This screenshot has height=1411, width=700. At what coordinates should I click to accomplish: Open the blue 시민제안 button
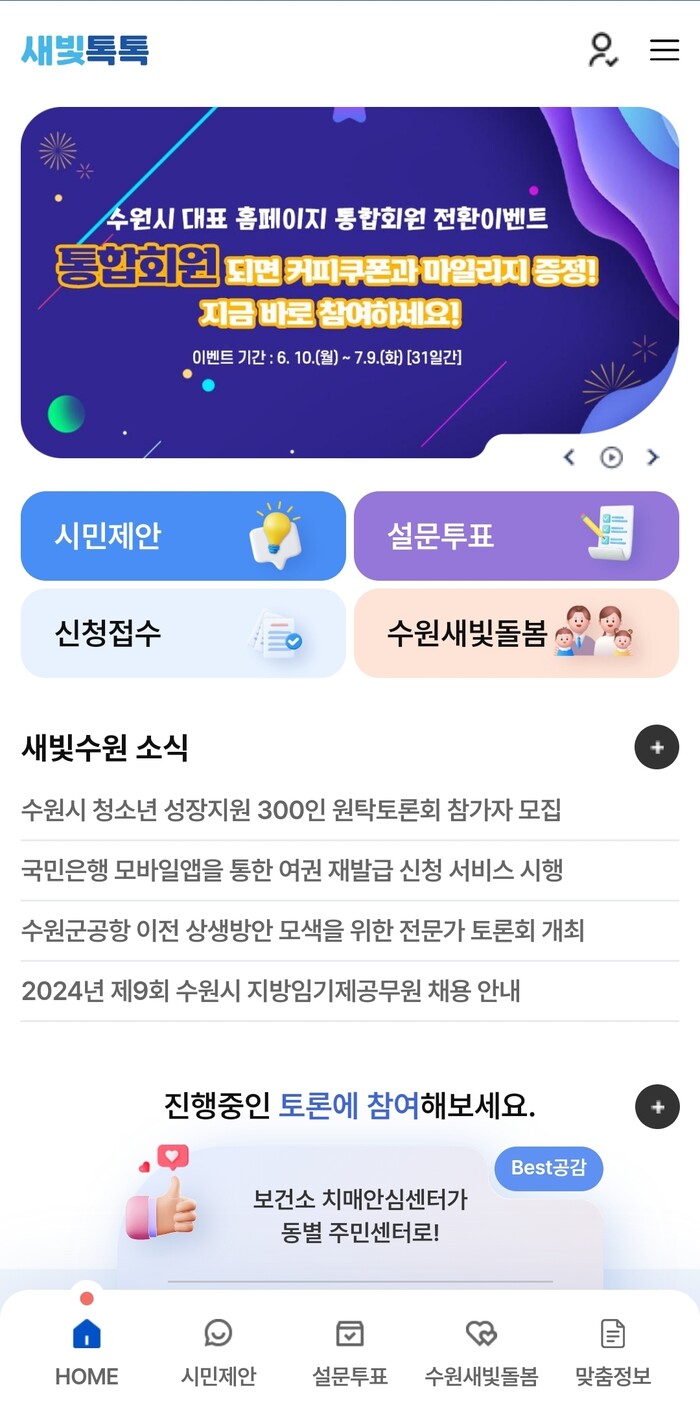click(183, 536)
